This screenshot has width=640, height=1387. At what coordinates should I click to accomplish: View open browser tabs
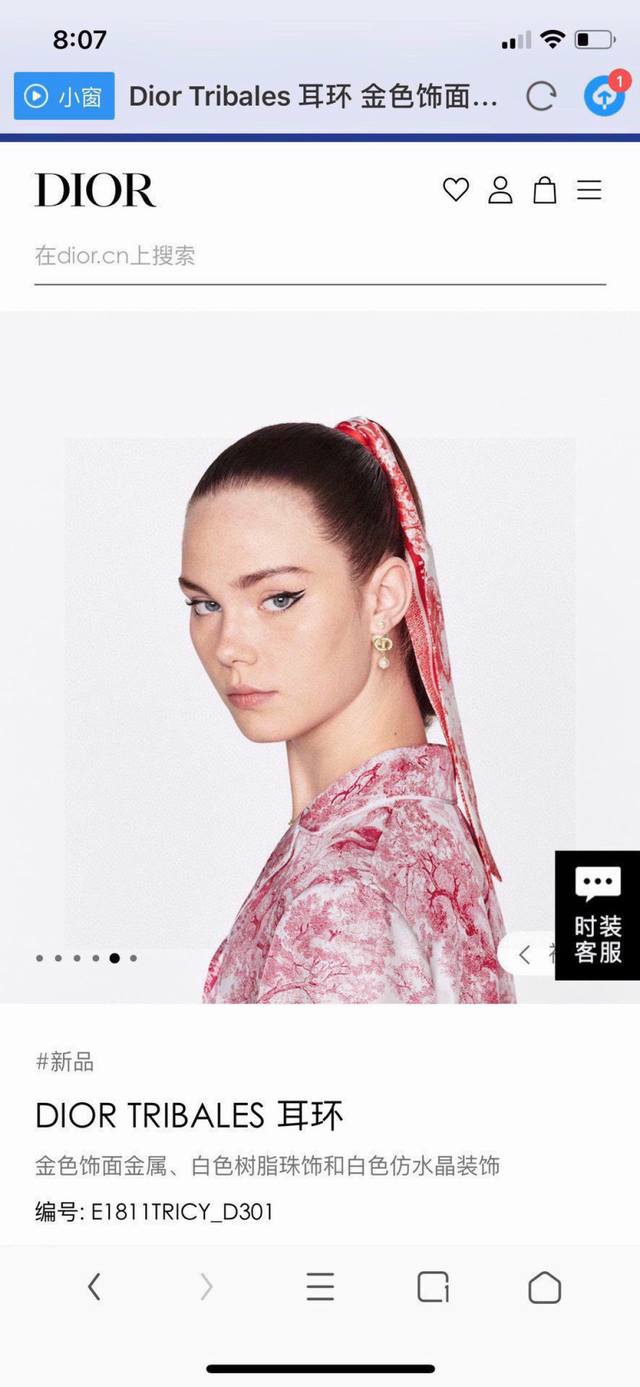pos(433,1286)
